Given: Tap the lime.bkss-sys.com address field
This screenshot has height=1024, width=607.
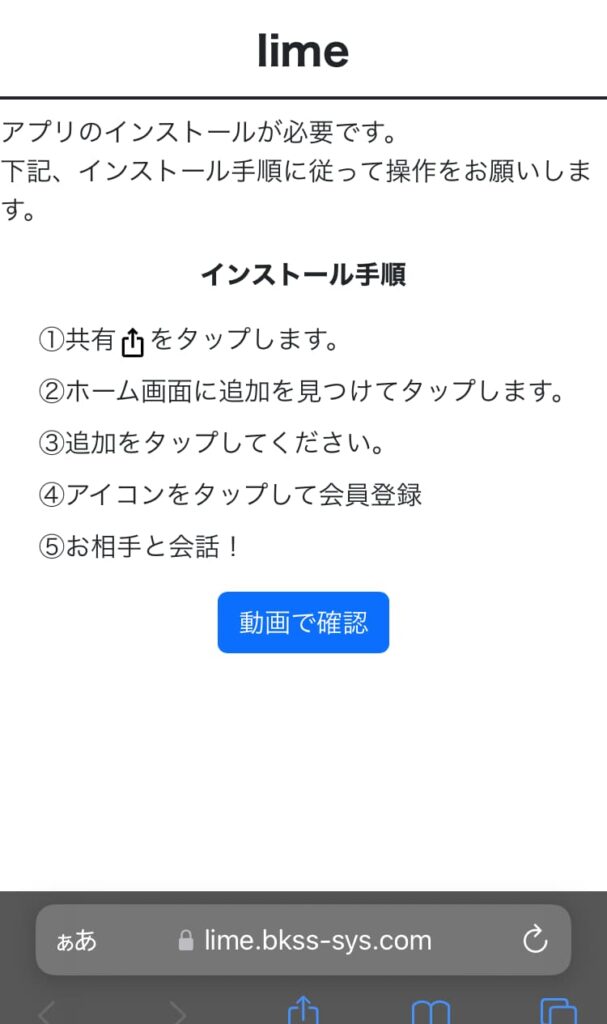Looking at the screenshot, I should [305, 940].
